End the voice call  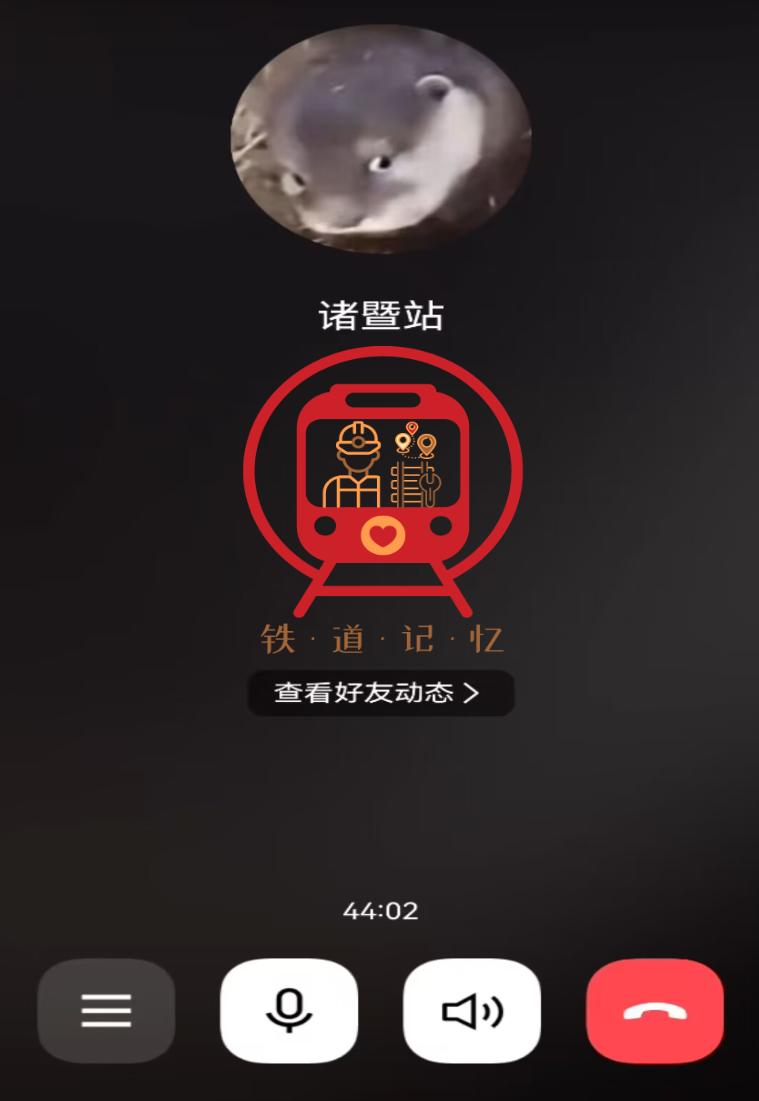click(x=655, y=1011)
